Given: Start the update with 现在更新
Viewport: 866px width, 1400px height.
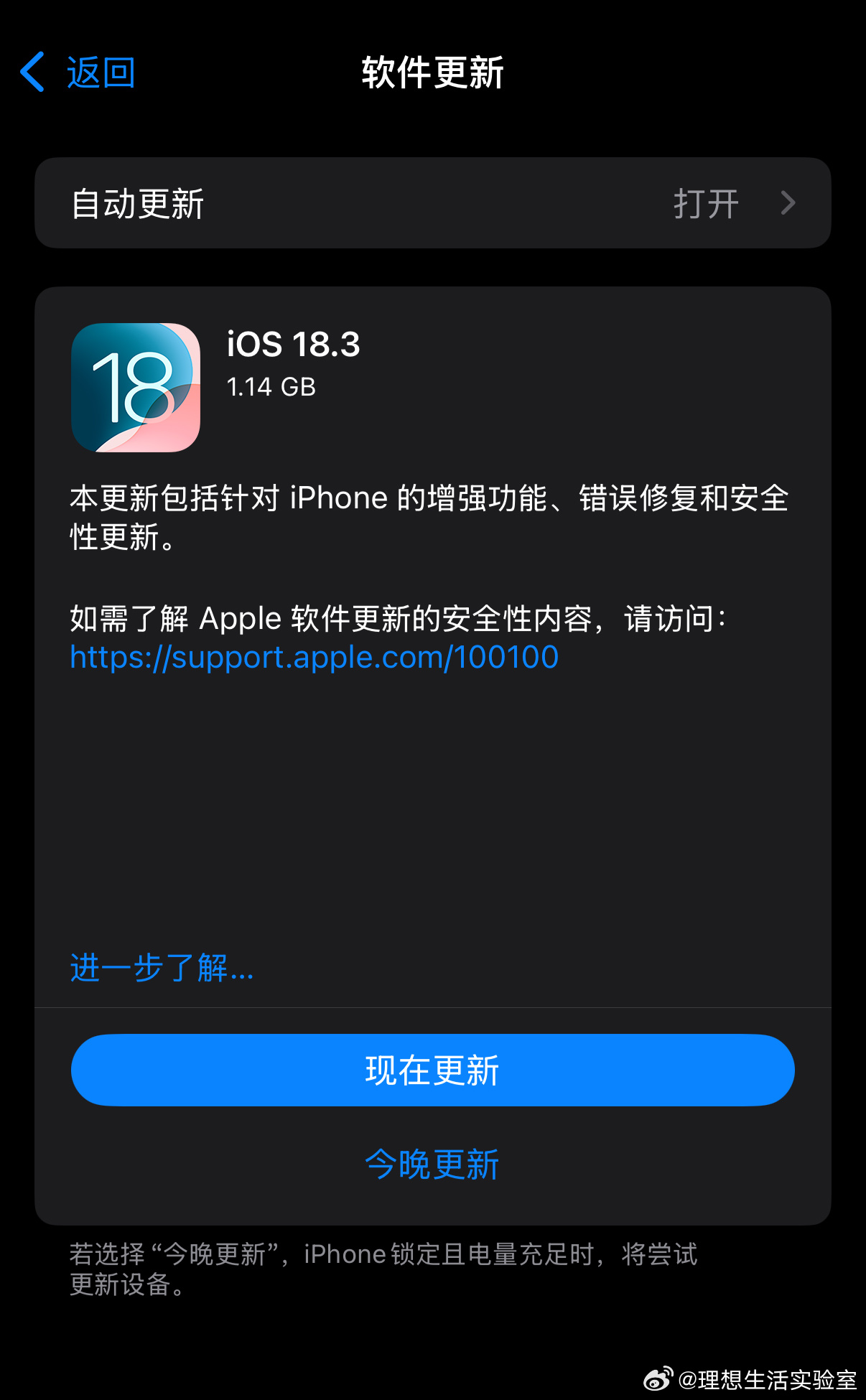Looking at the screenshot, I should 433,1070.
